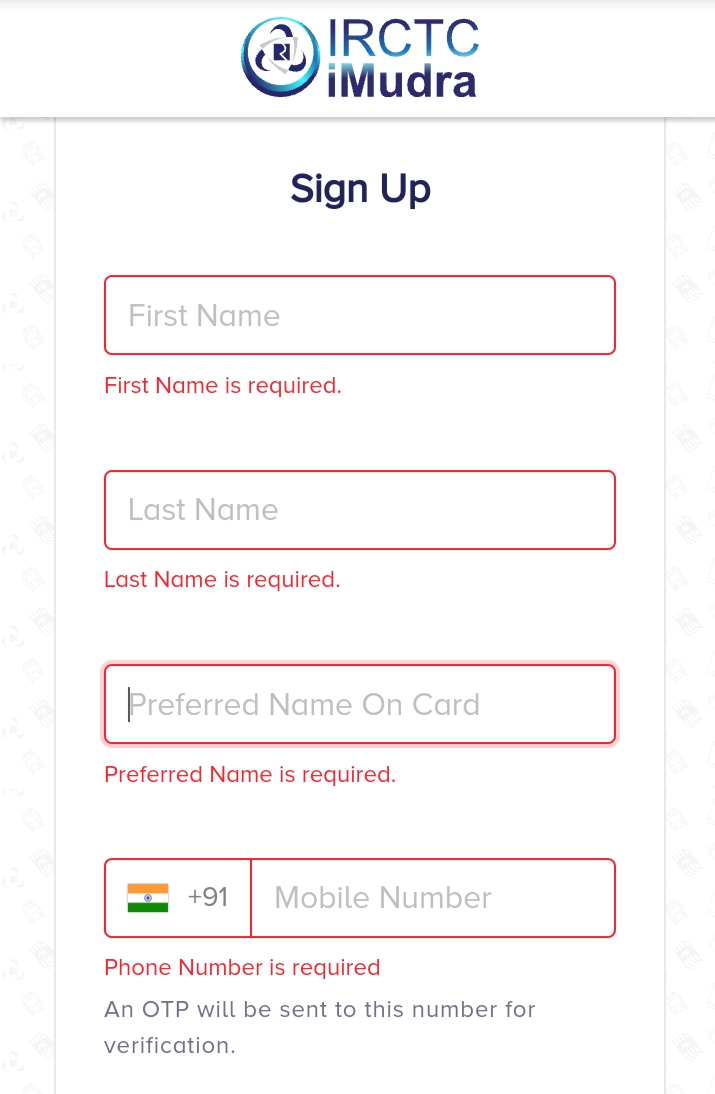Focus the Preferred Name On Card field

(x=359, y=704)
